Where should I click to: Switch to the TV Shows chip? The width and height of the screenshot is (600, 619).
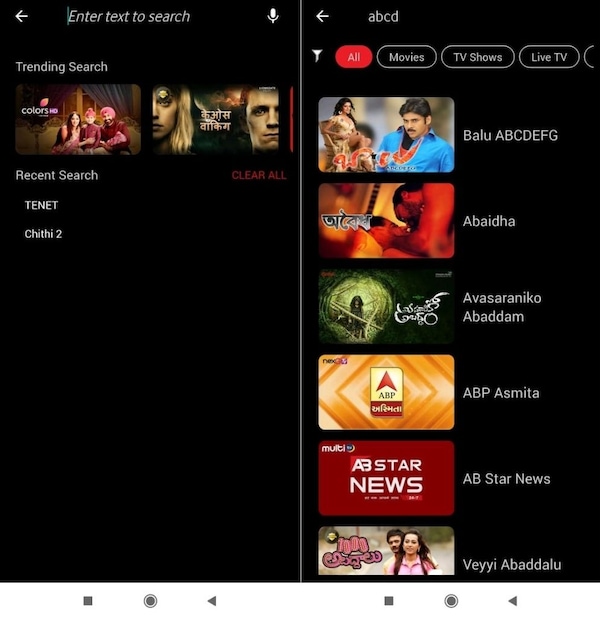coord(477,57)
